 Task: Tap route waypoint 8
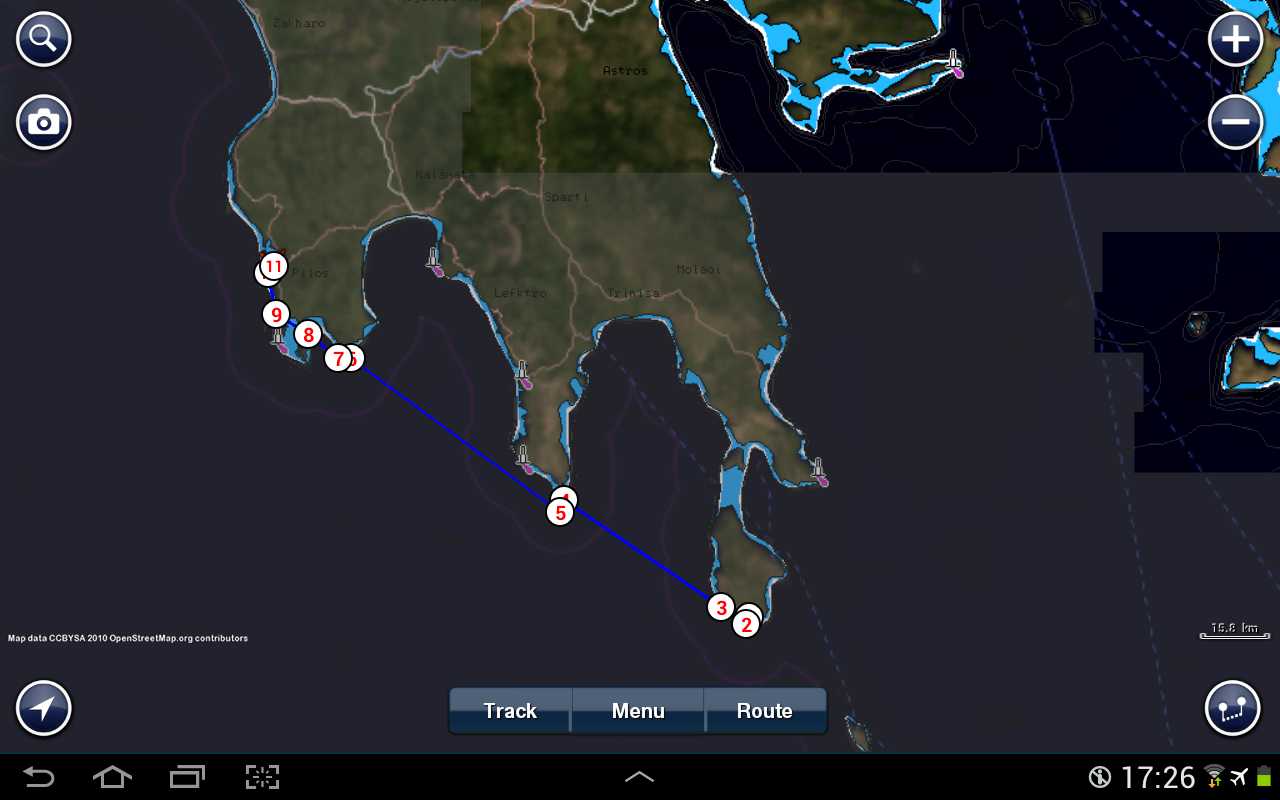[308, 335]
